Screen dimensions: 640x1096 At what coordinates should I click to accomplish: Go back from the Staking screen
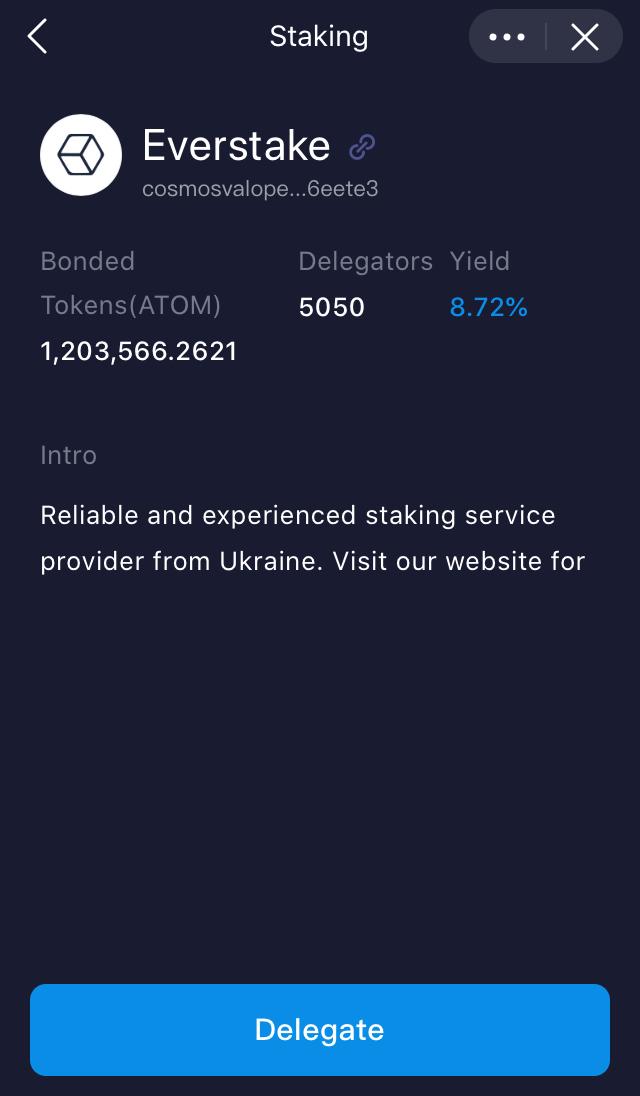pos(37,36)
